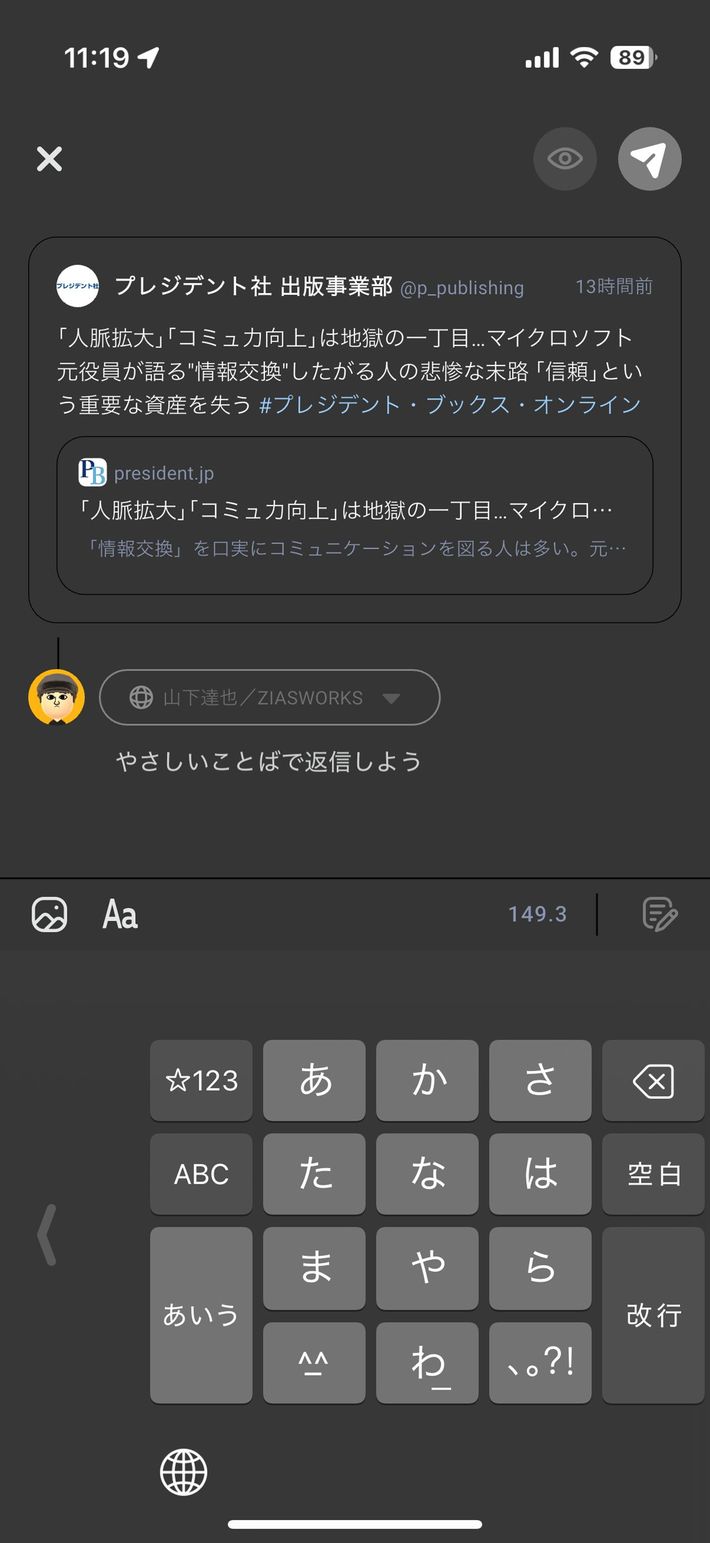Tap the backspace key on keyboard
710x1543 pixels.
point(653,1081)
